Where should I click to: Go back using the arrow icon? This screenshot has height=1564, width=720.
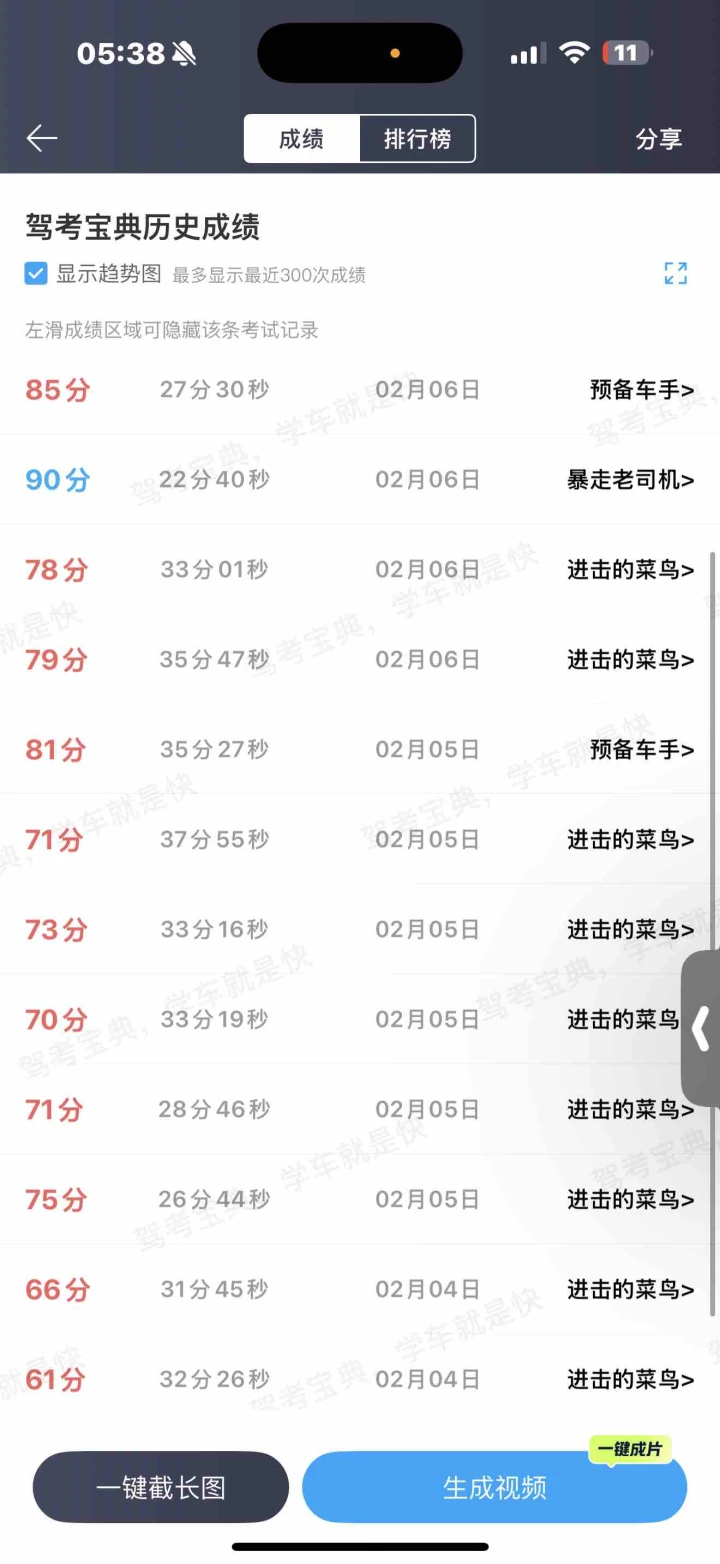pyautogui.click(x=42, y=138)
